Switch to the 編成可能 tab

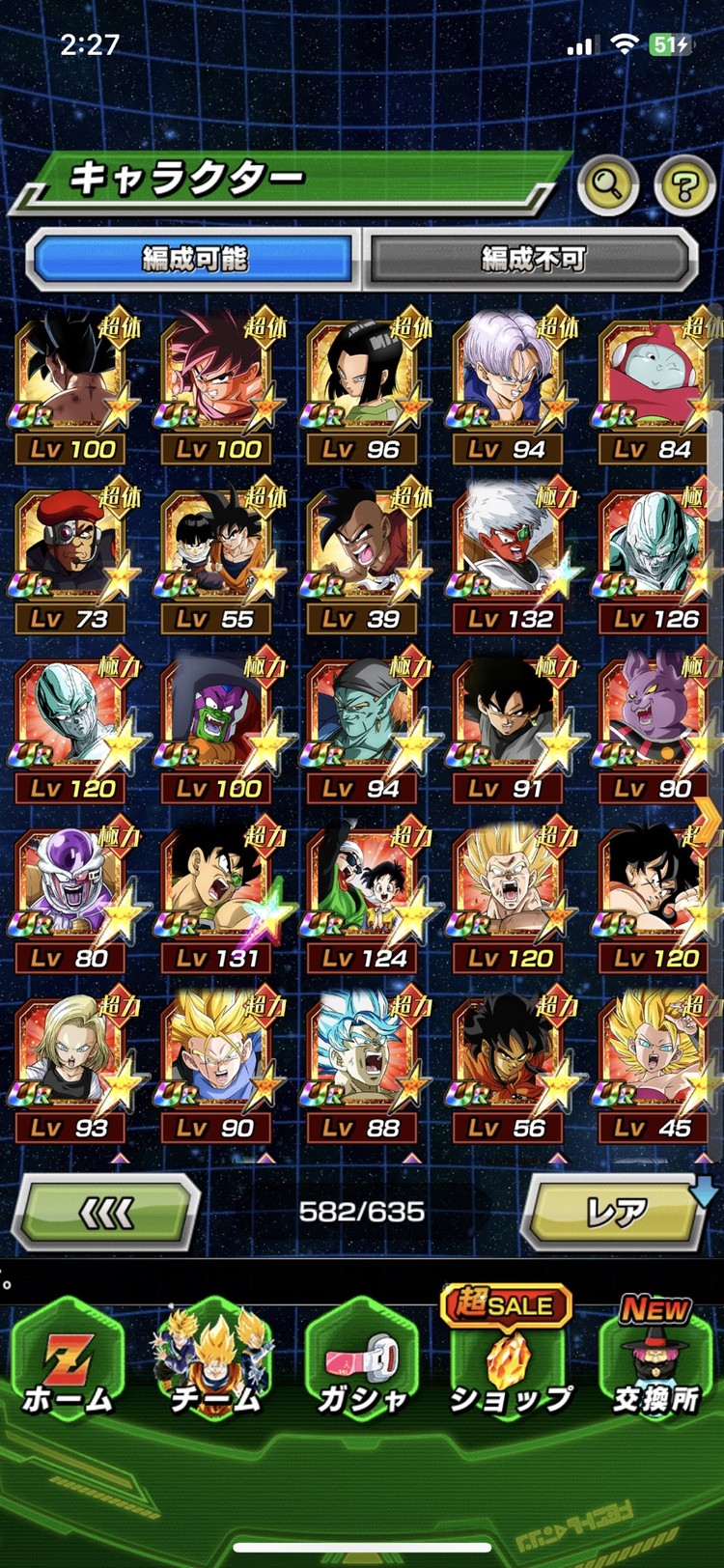pos(193,259)
